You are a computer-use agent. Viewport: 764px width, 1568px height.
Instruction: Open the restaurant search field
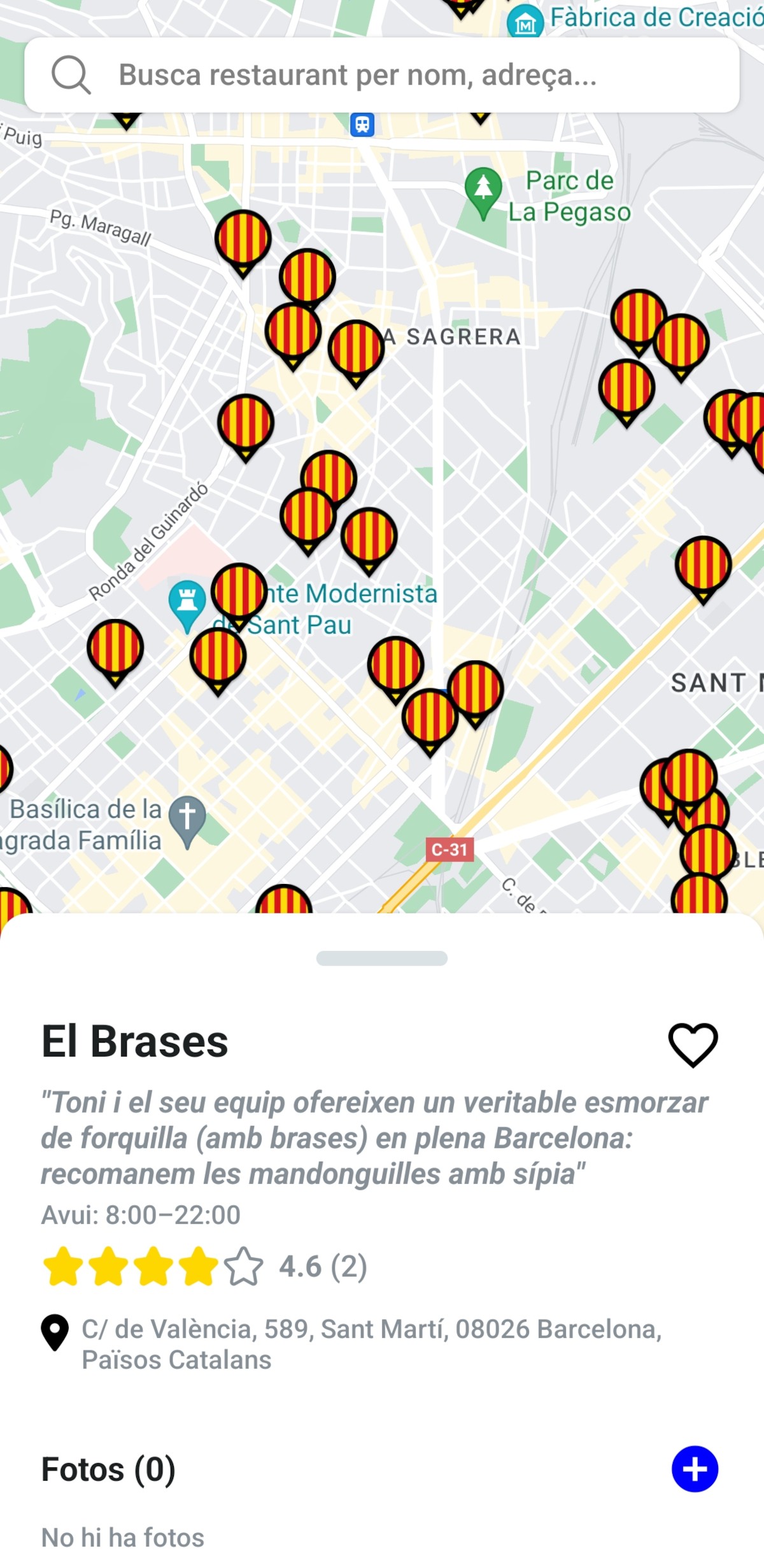coord(382,75)
